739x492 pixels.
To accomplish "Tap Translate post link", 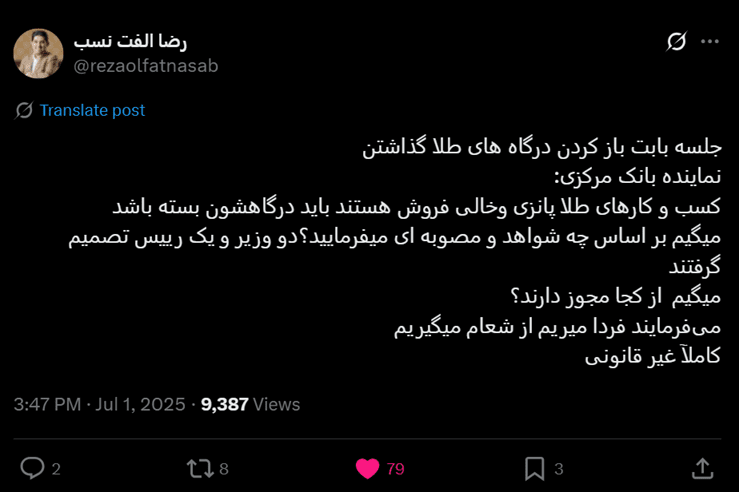I will click(x=92, y=111).
